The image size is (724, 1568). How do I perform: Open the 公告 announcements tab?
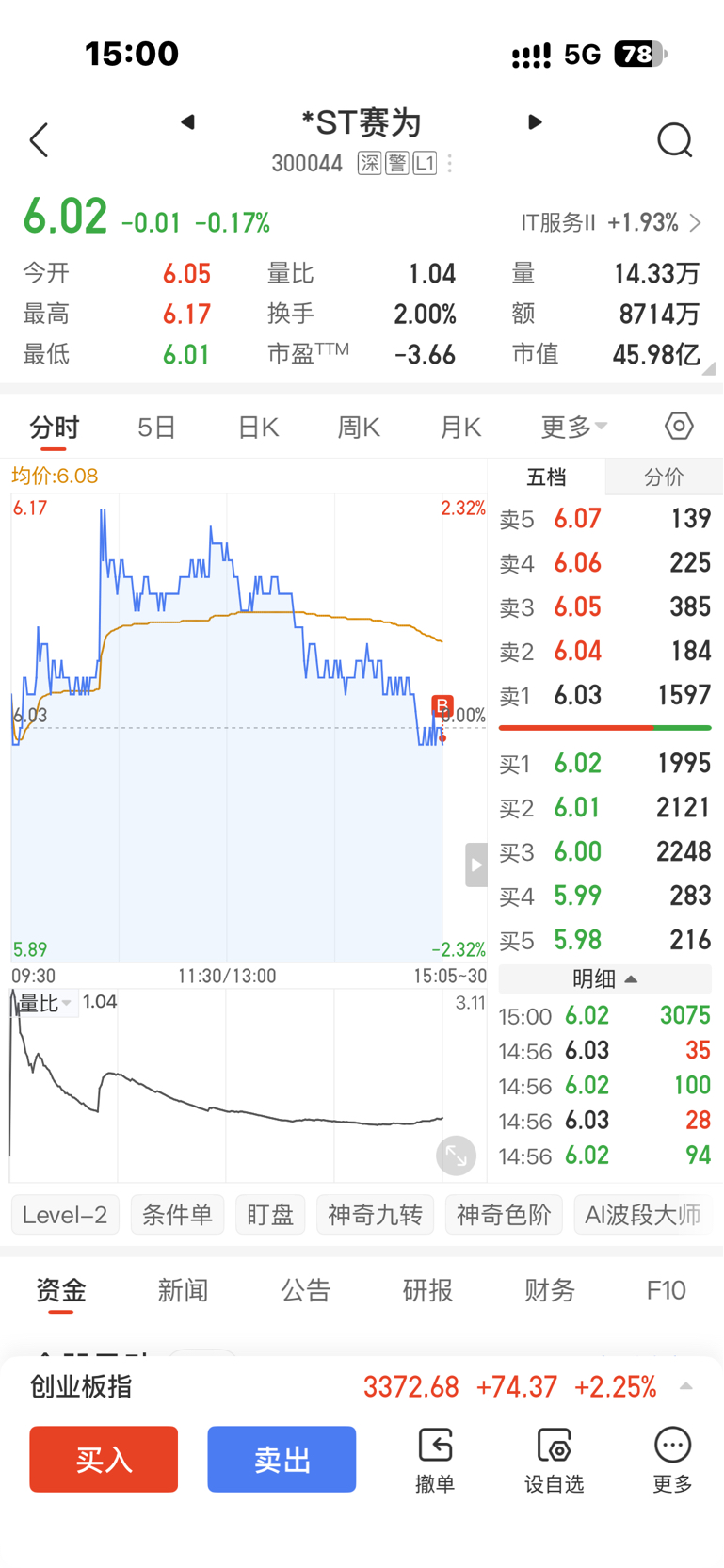305,1290
